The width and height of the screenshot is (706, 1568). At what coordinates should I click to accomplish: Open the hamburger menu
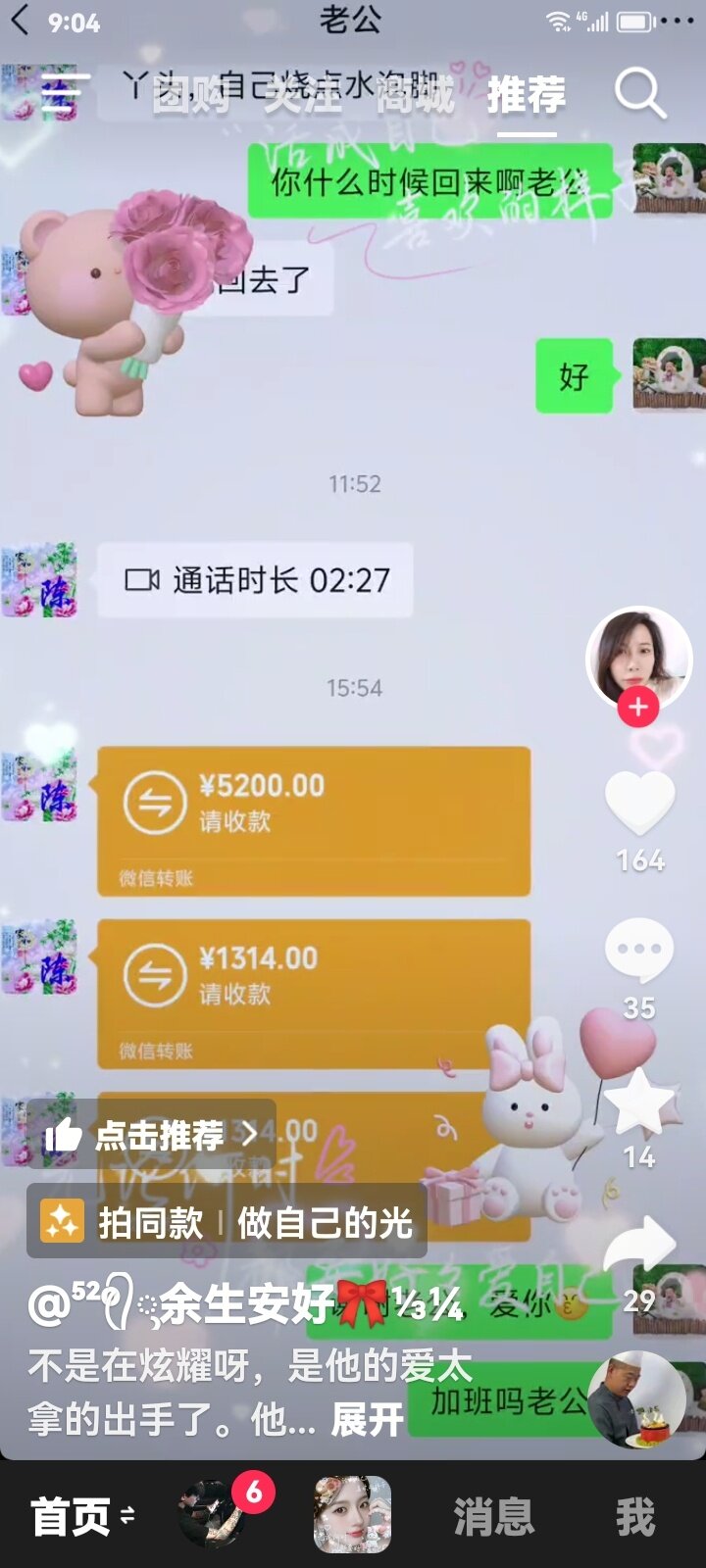(65, 95)
